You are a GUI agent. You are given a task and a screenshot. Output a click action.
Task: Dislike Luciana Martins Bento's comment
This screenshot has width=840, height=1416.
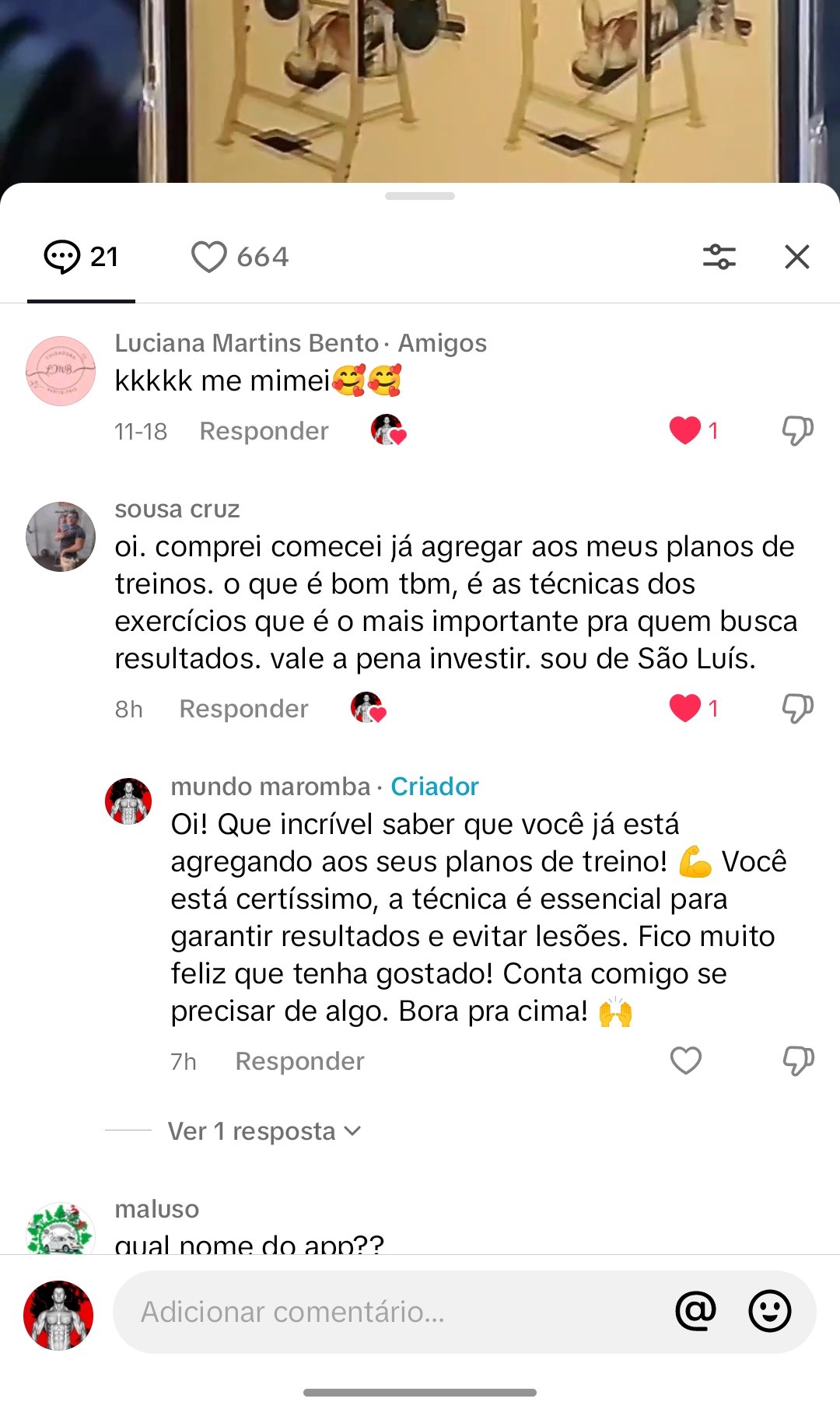(x=797, y=430)
